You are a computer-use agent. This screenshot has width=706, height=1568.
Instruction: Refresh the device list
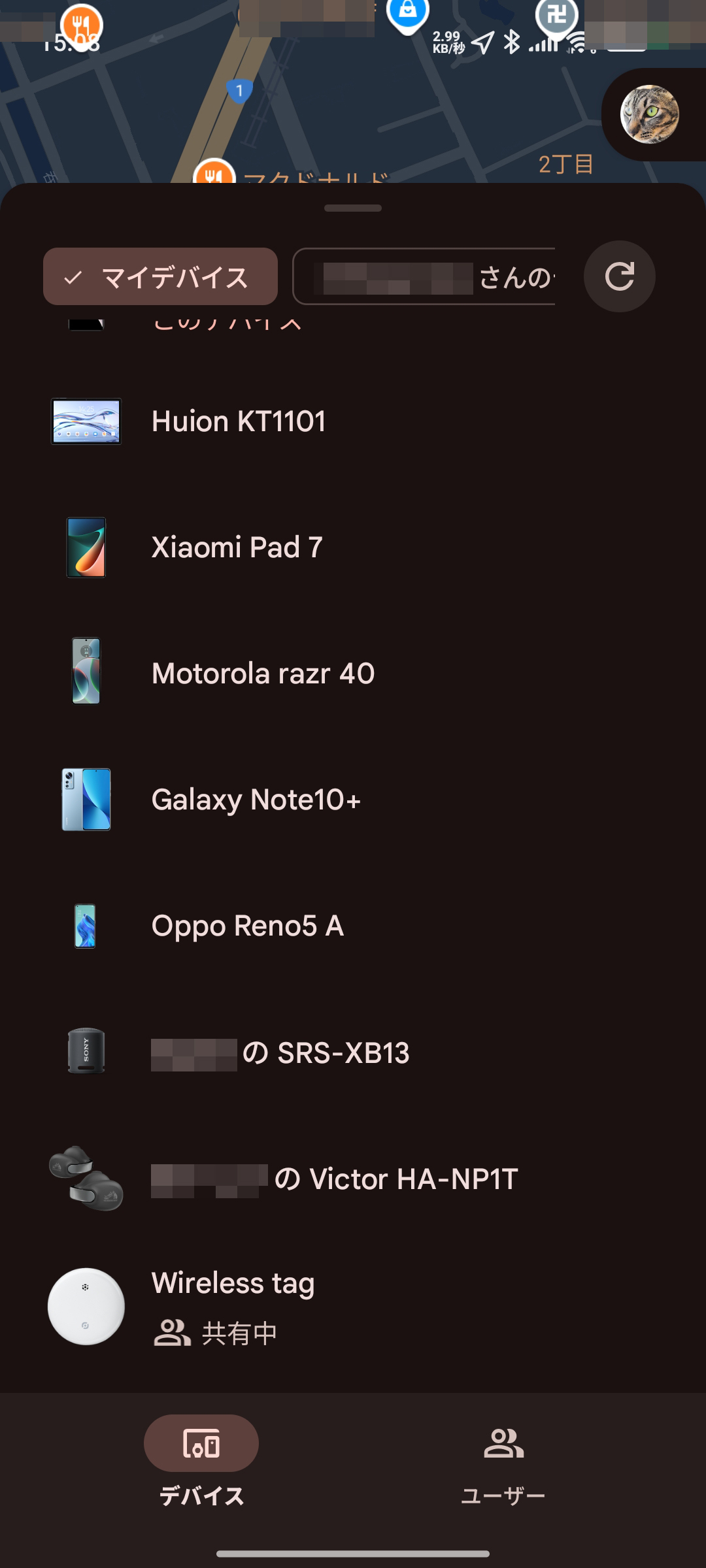tap(619, 276)
